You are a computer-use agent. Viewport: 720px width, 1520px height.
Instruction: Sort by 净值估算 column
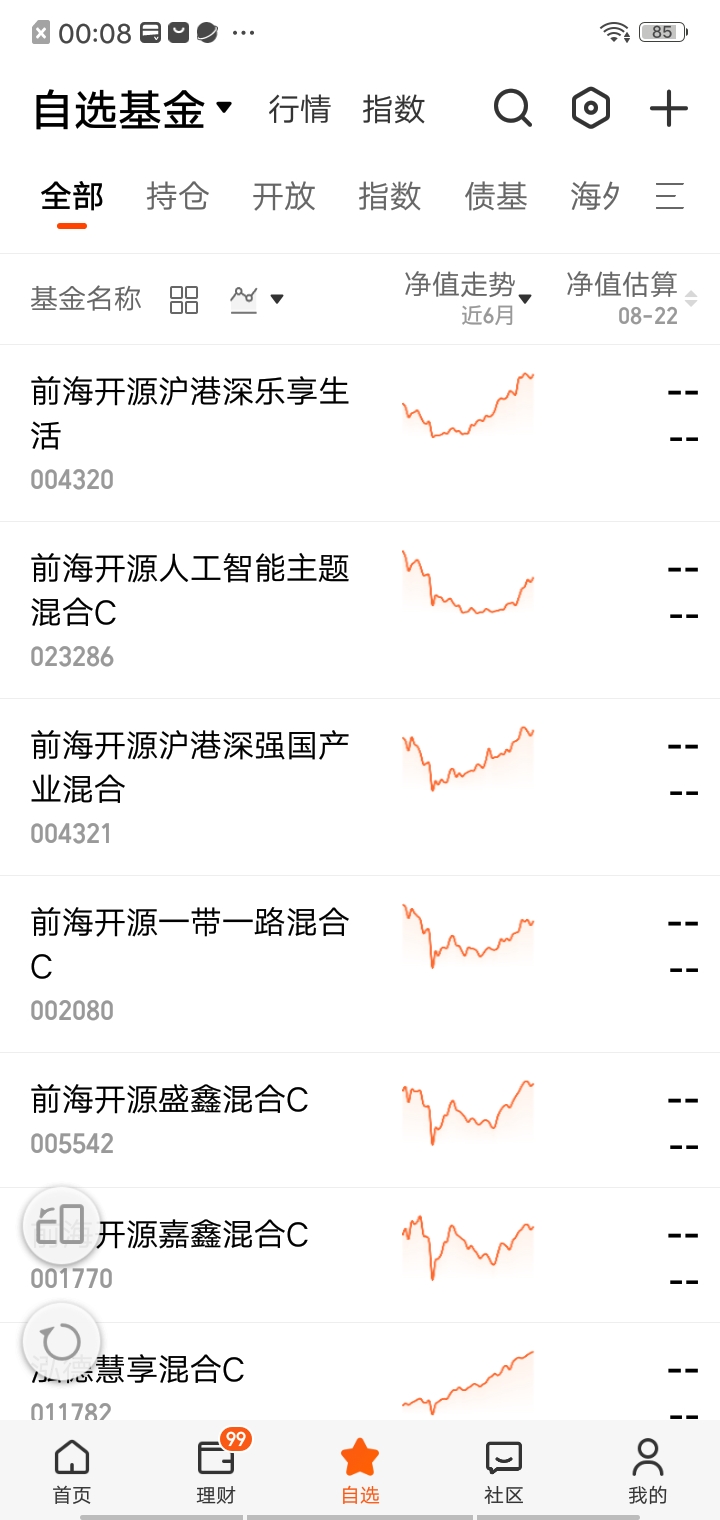click(x=632, y=299)
